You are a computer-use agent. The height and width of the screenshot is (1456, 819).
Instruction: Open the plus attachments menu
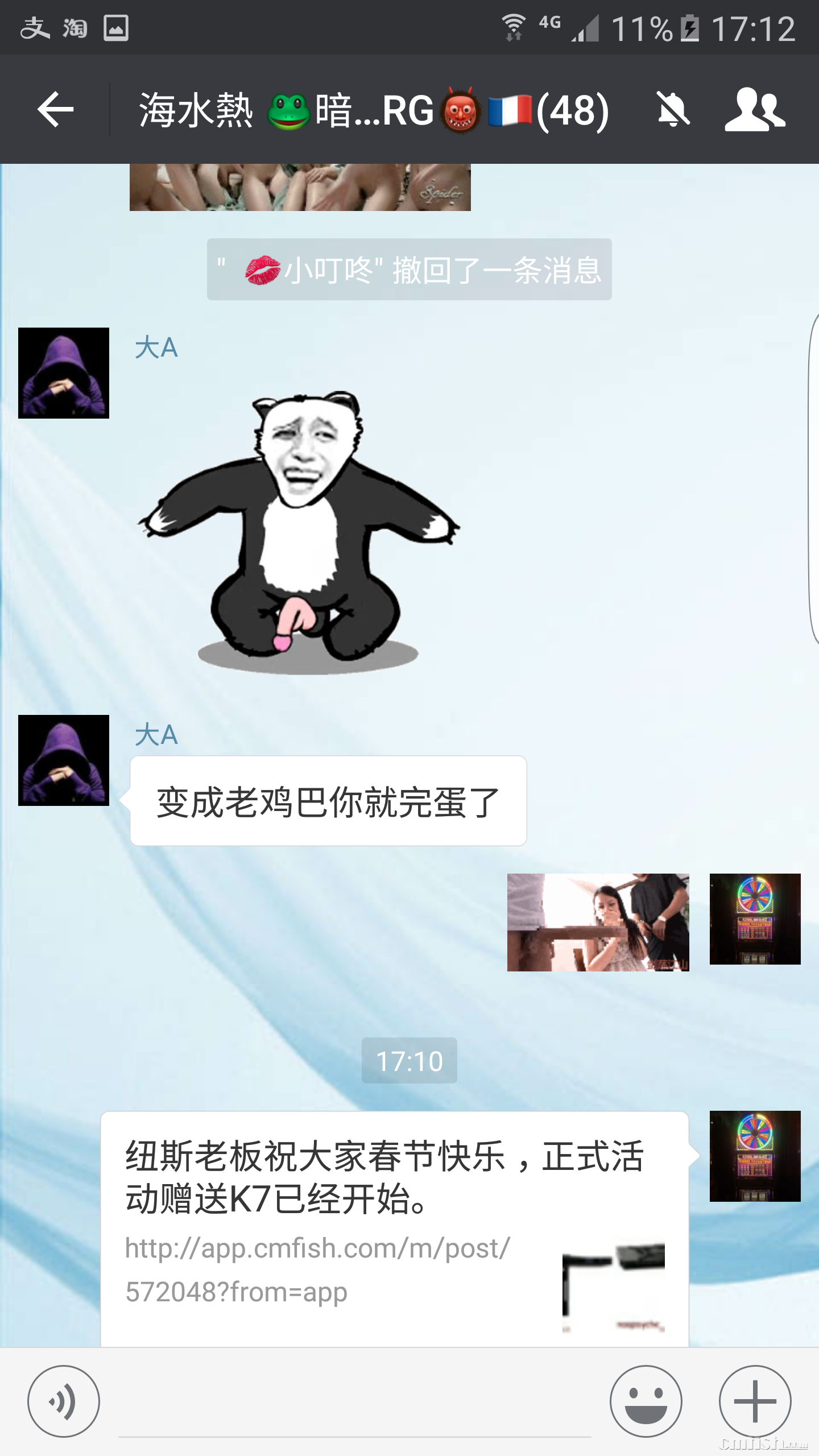(755, 1401)
